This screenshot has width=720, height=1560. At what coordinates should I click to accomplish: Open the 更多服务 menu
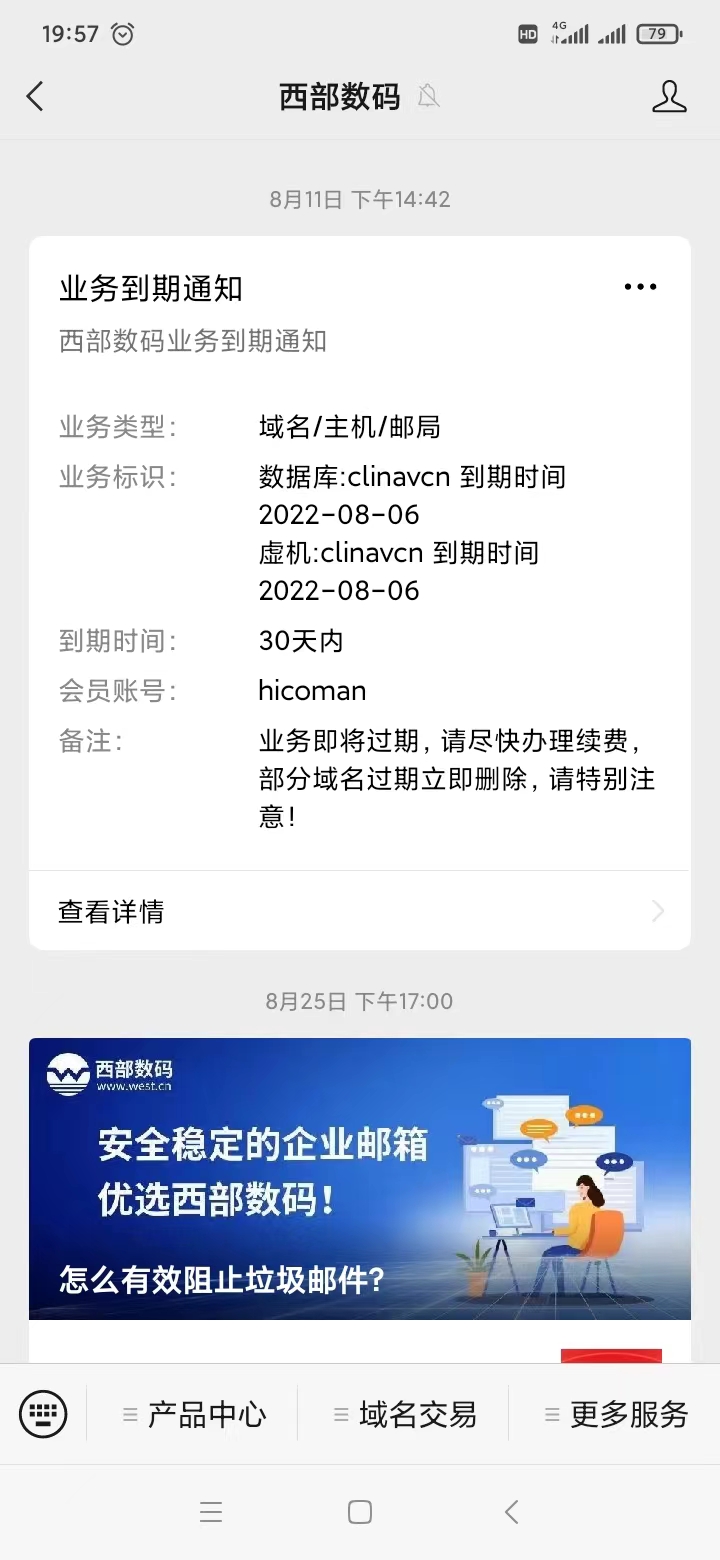coord(616,1414)
